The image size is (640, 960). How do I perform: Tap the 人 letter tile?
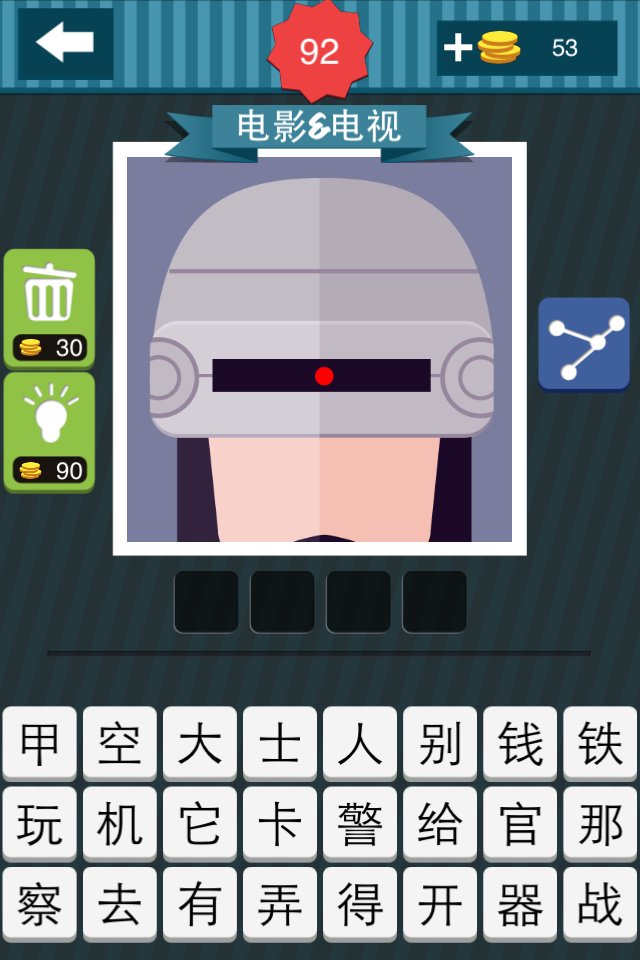tap(359, 744)
